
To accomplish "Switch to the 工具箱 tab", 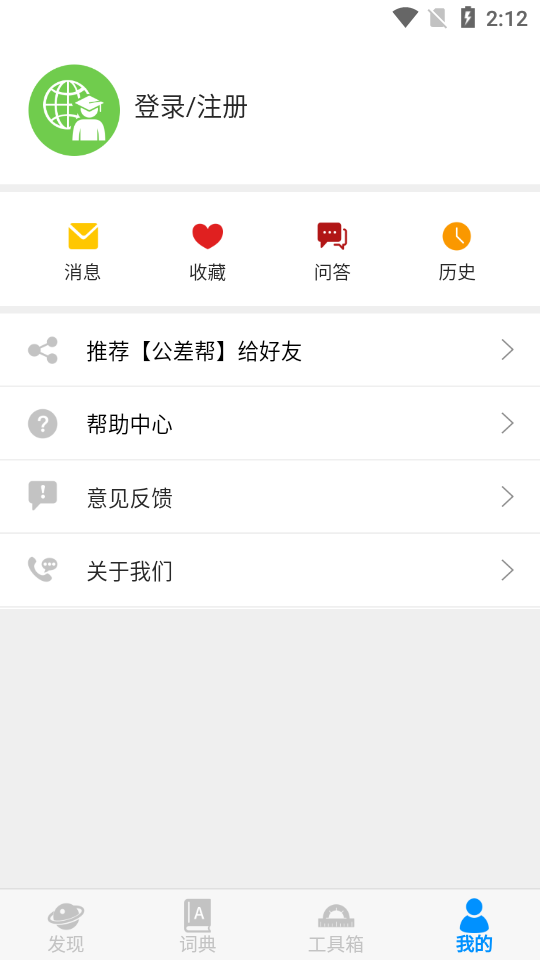I will coord(336,926).
